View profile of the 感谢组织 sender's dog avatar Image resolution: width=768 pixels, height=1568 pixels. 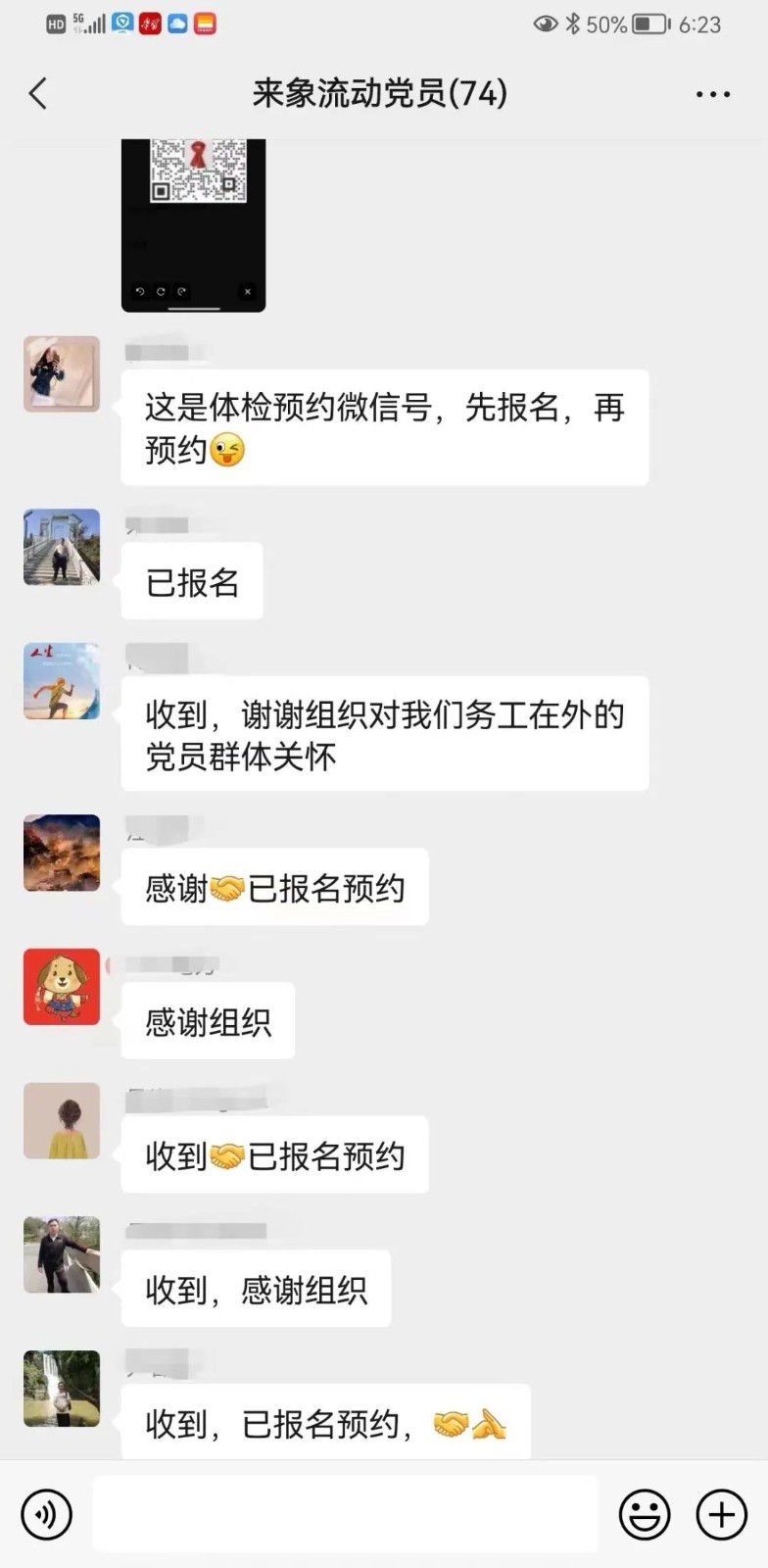[x=62, y=987]
